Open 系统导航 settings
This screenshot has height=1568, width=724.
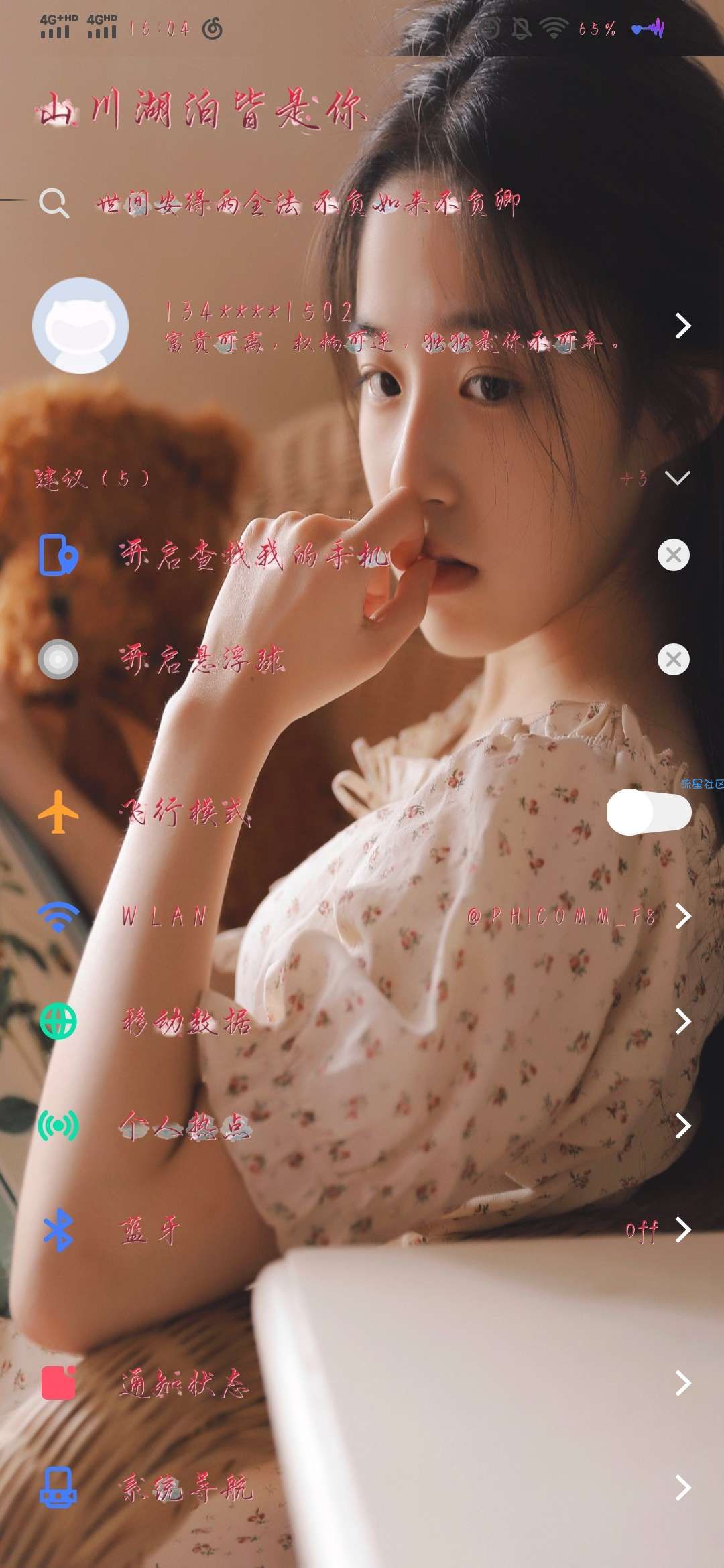[x=362, y=1488]
